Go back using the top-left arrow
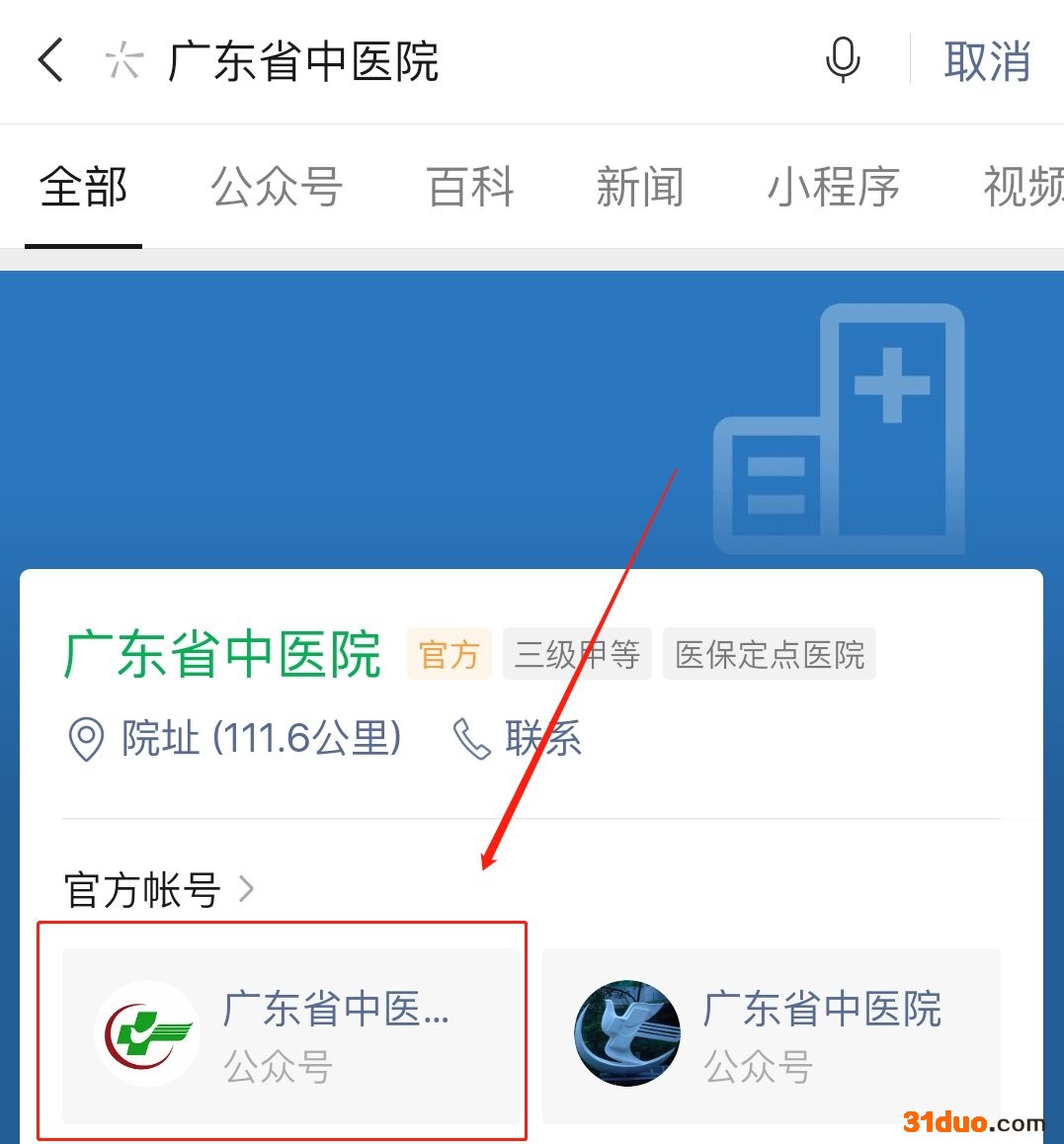 click(x=51, y=61)
